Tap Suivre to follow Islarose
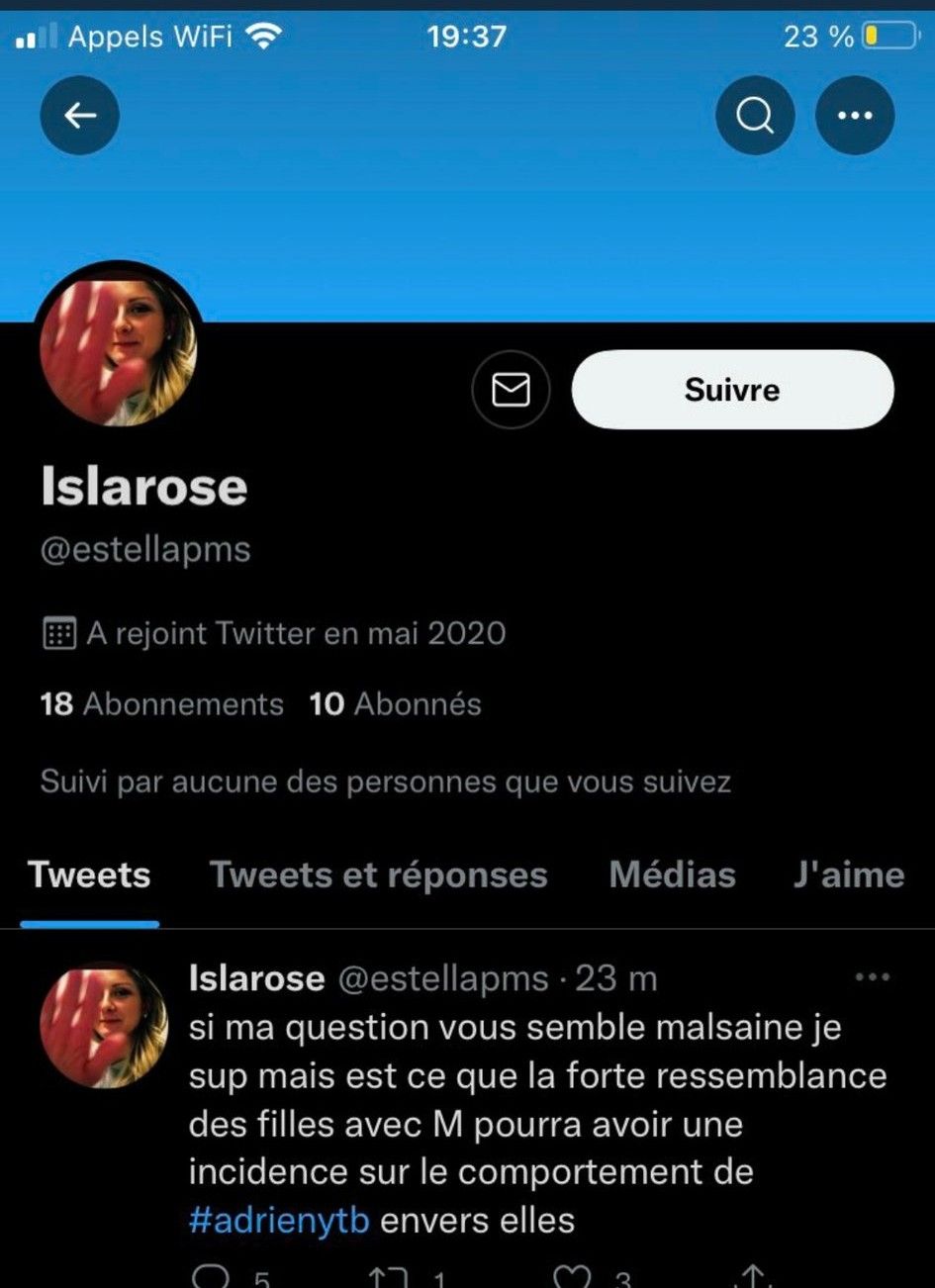 pos(732,390)
